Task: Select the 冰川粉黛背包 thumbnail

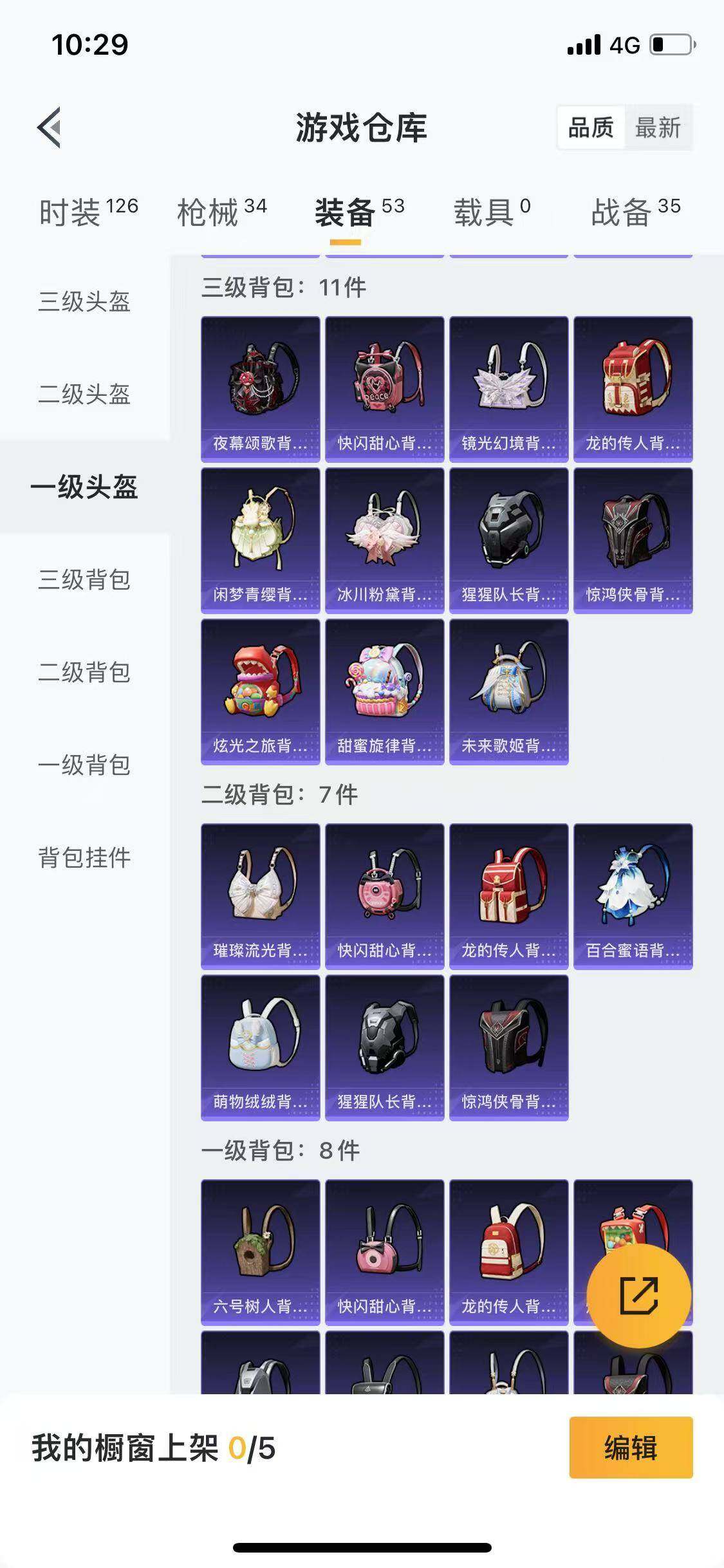Action: click(384, 541)
